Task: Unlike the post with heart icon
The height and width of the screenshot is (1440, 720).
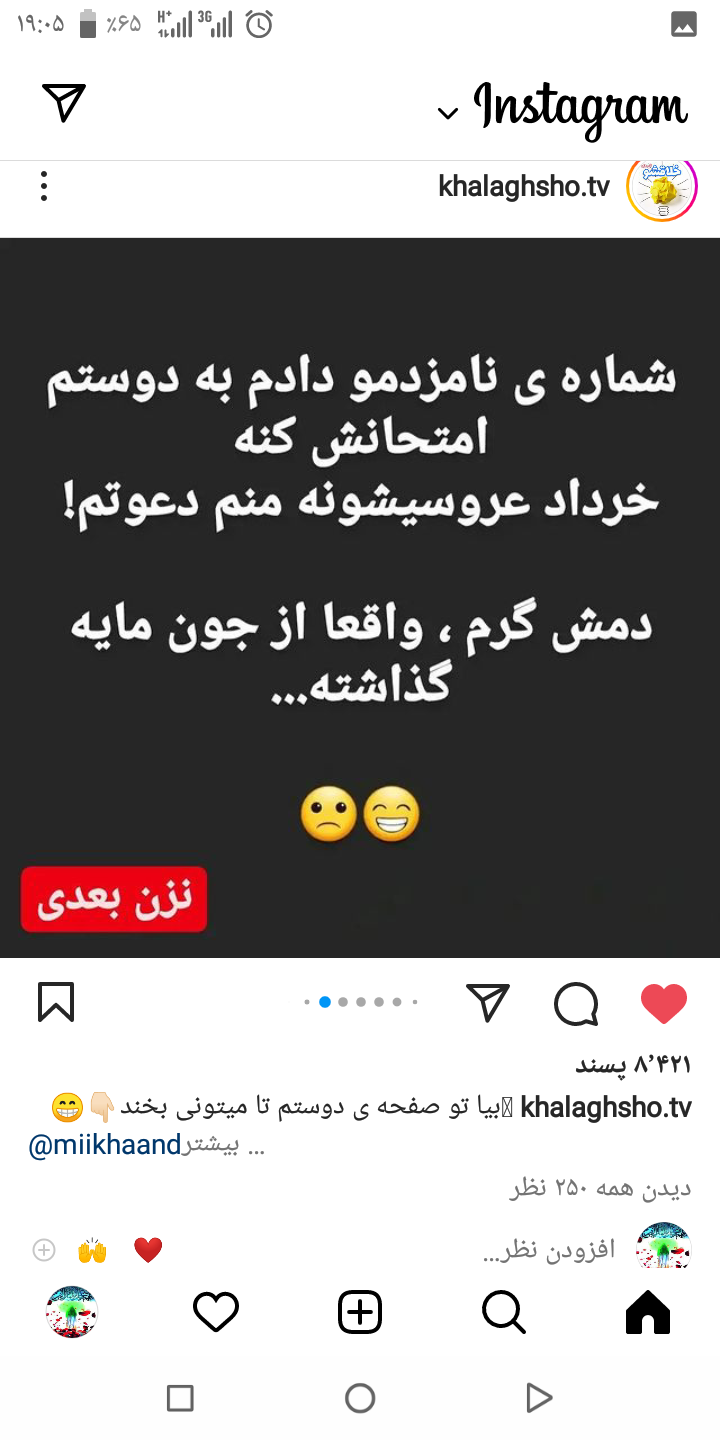Action: 664,1003
